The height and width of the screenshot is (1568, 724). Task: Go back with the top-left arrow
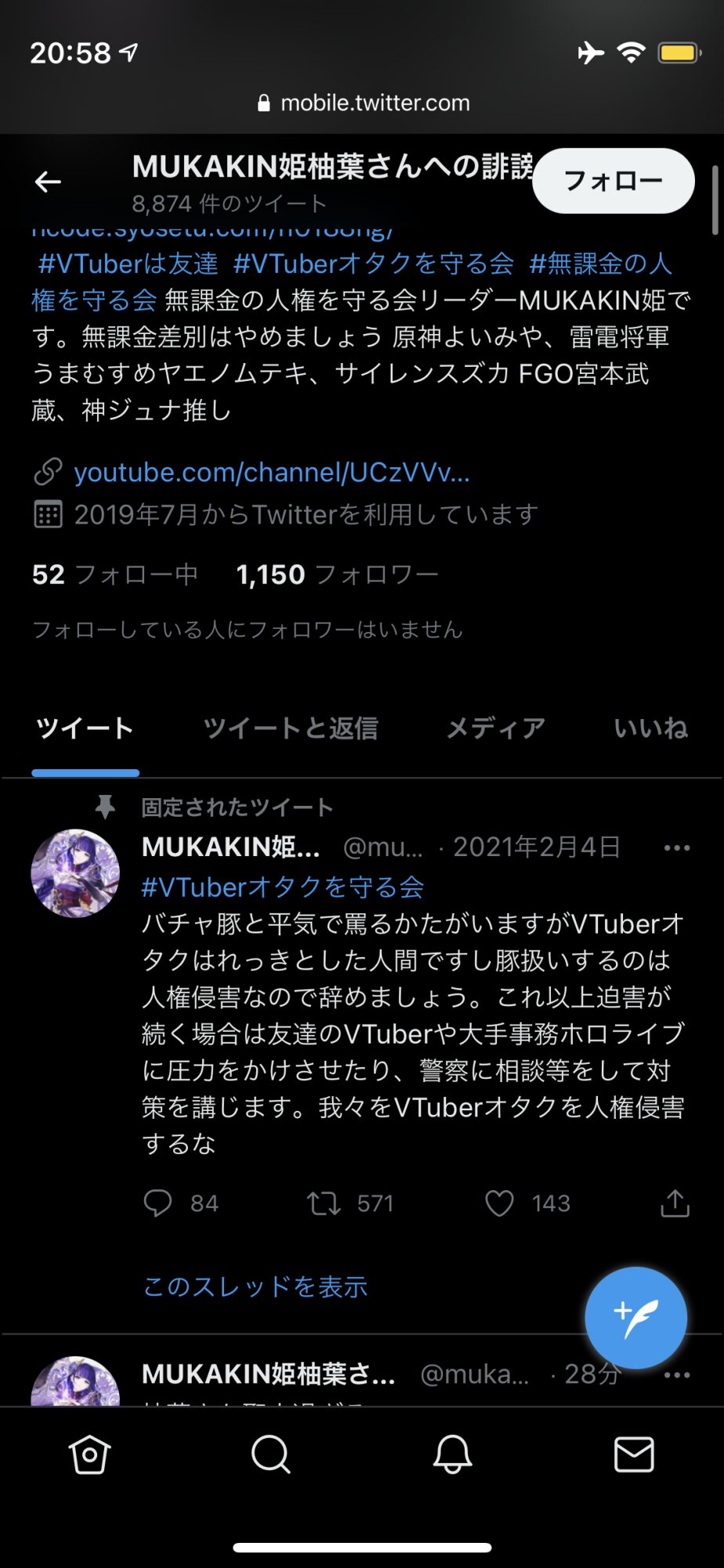pos(48,182)
